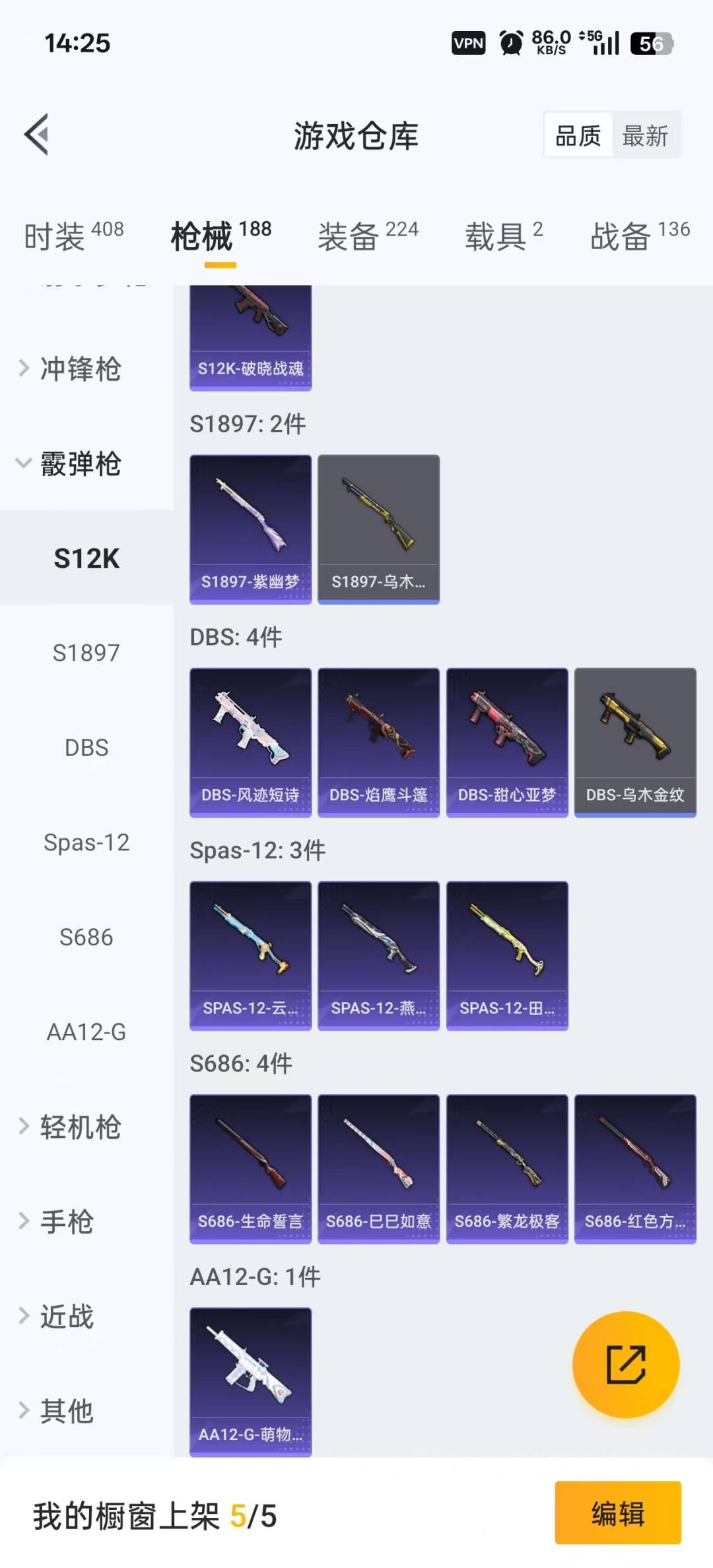This screenshot has height=1568, width=713.
Task: Open the AA12-G-萌物 skin tile
Action: (250, 1382)
